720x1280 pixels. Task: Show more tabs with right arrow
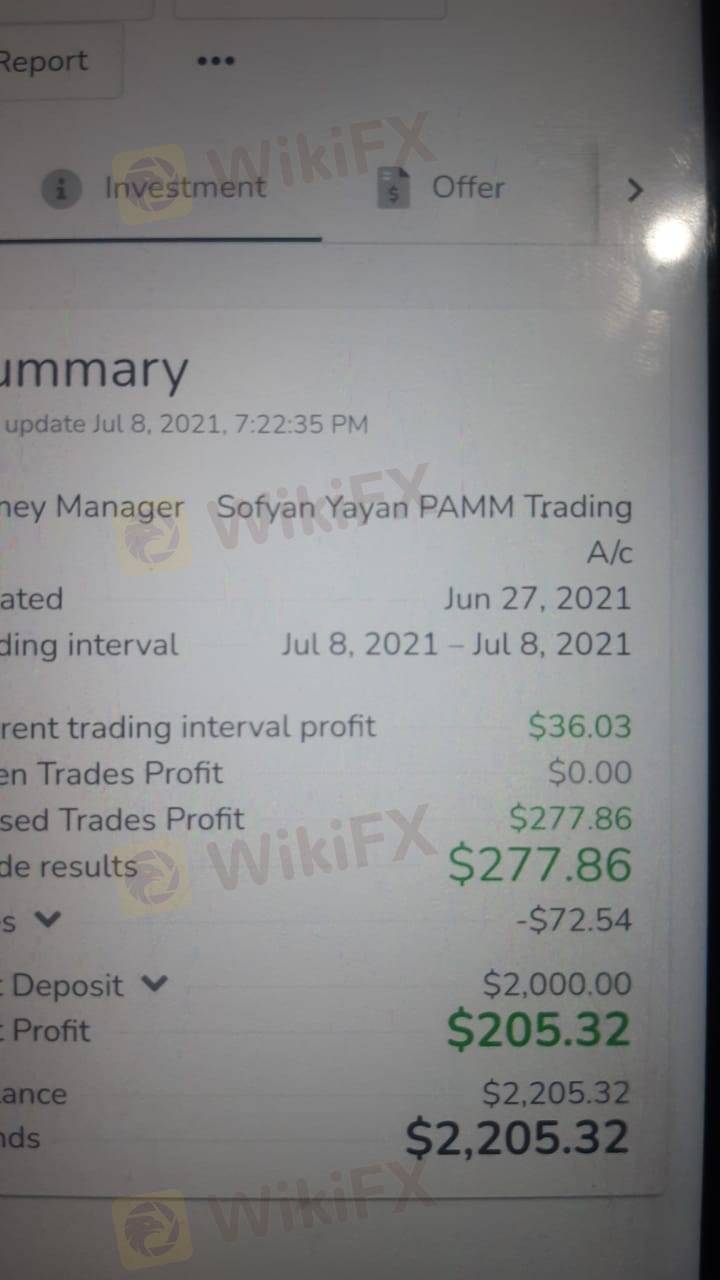pyautogui.click(x=634, y=189)
